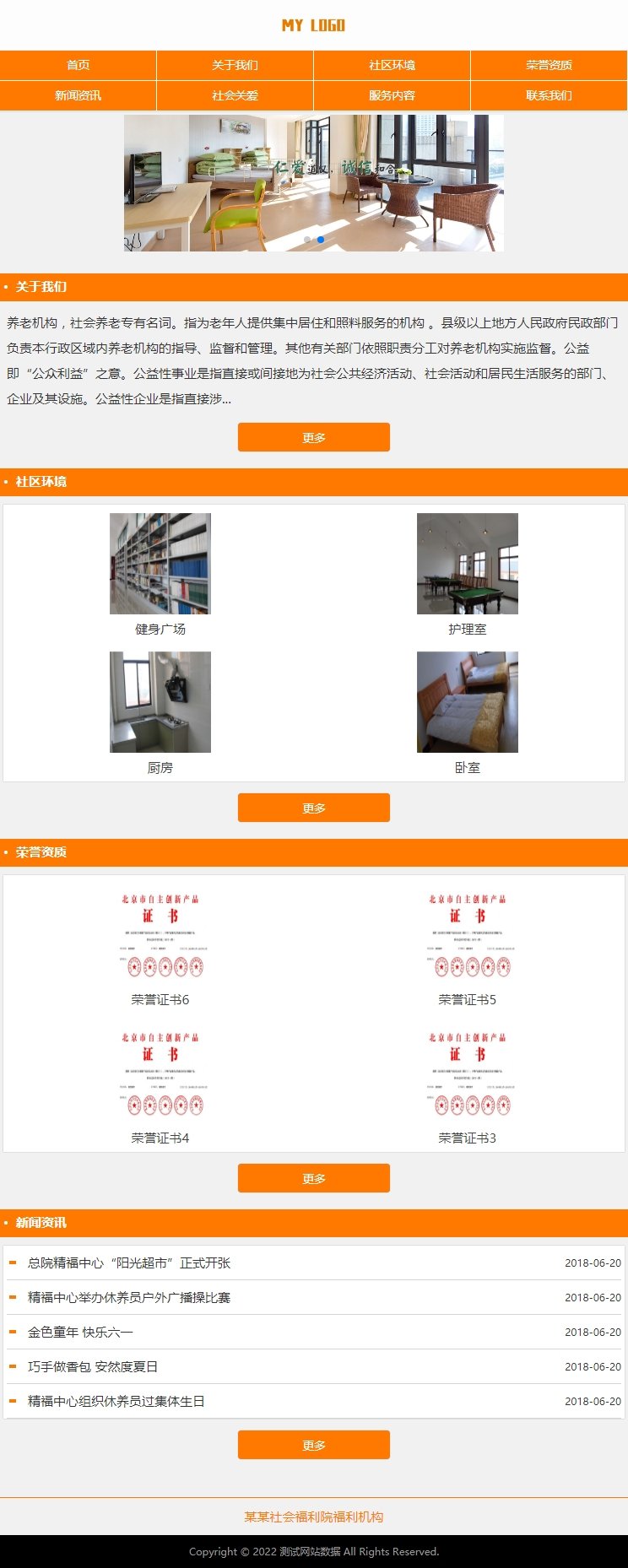The width and height of the screenshot is (628, 1568).
Task: Read the article 金色童年 快乐六一
Action: (80, 1332)
